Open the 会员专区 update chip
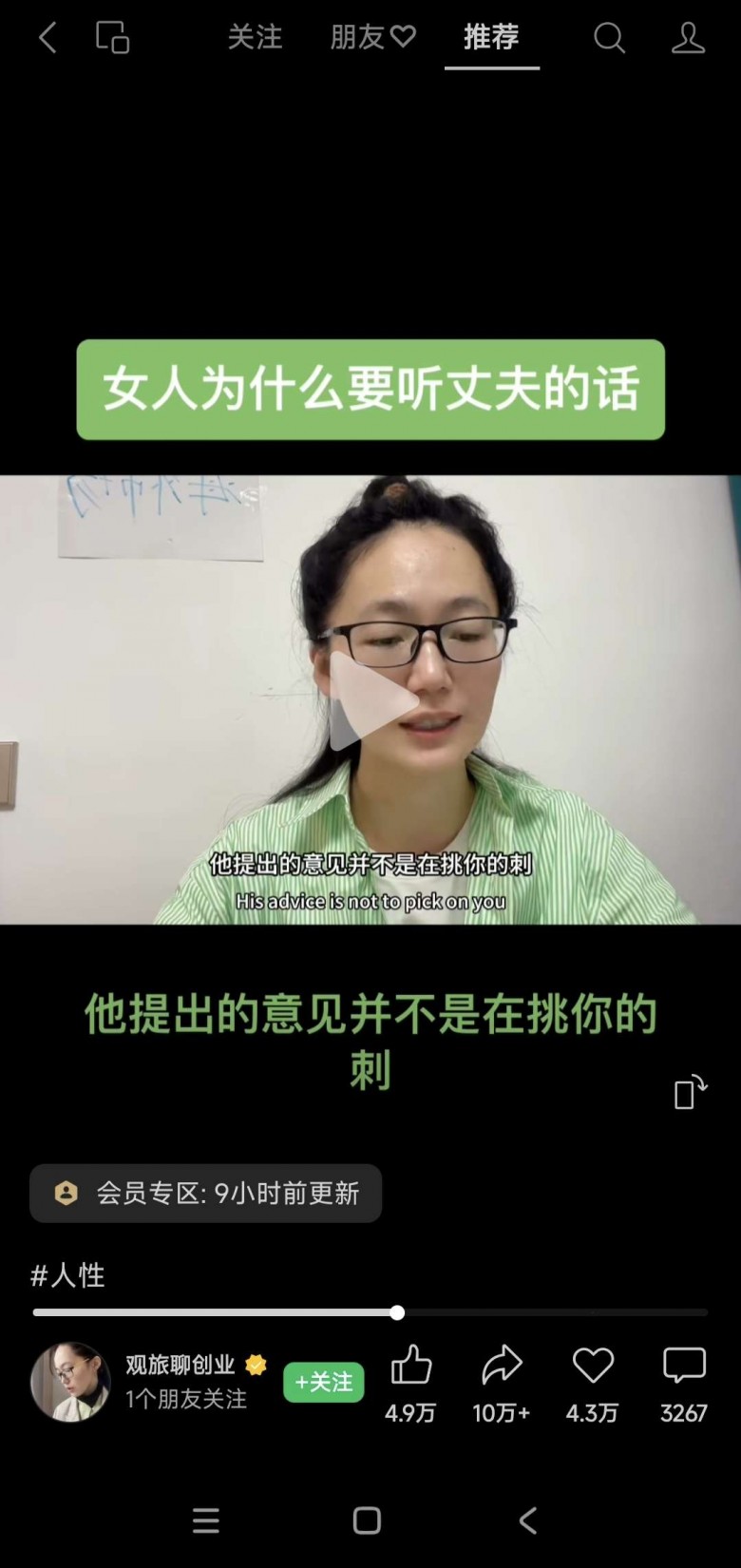741x1568 pixels. (206, 1193)
